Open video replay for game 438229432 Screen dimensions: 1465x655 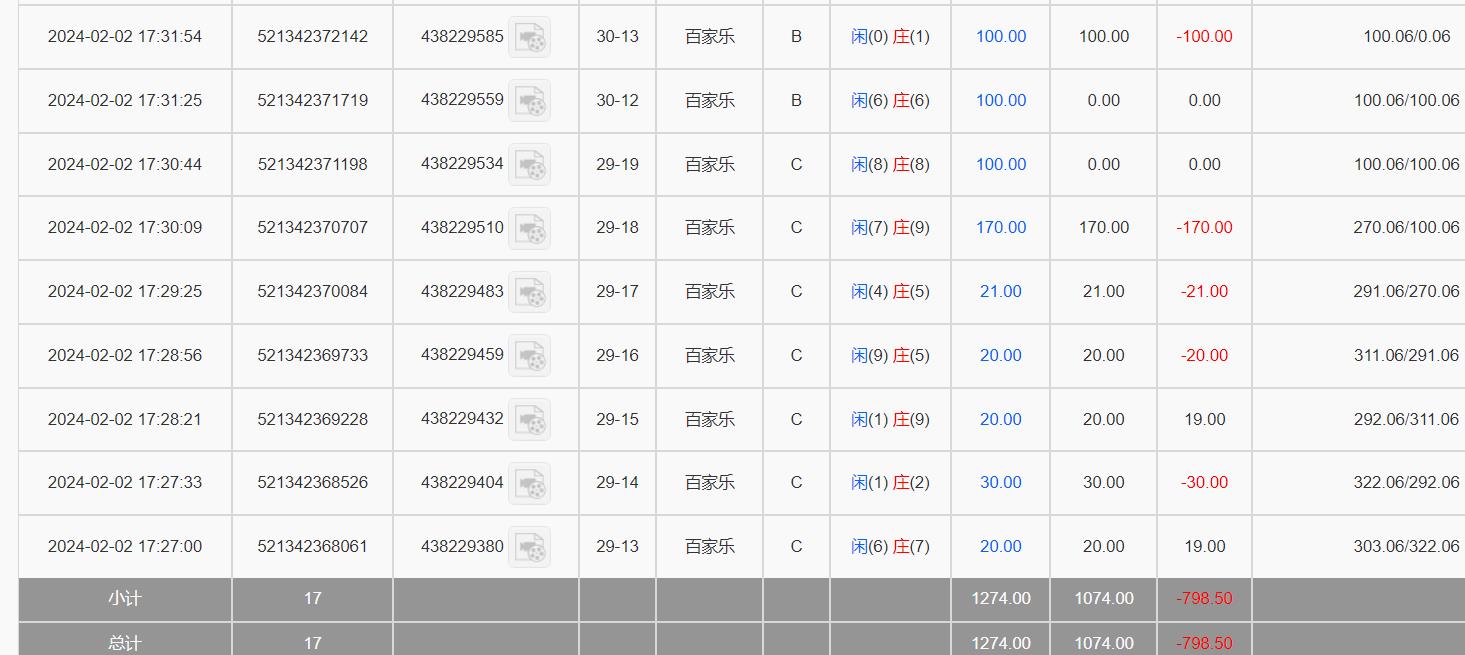tap(529, 420)
